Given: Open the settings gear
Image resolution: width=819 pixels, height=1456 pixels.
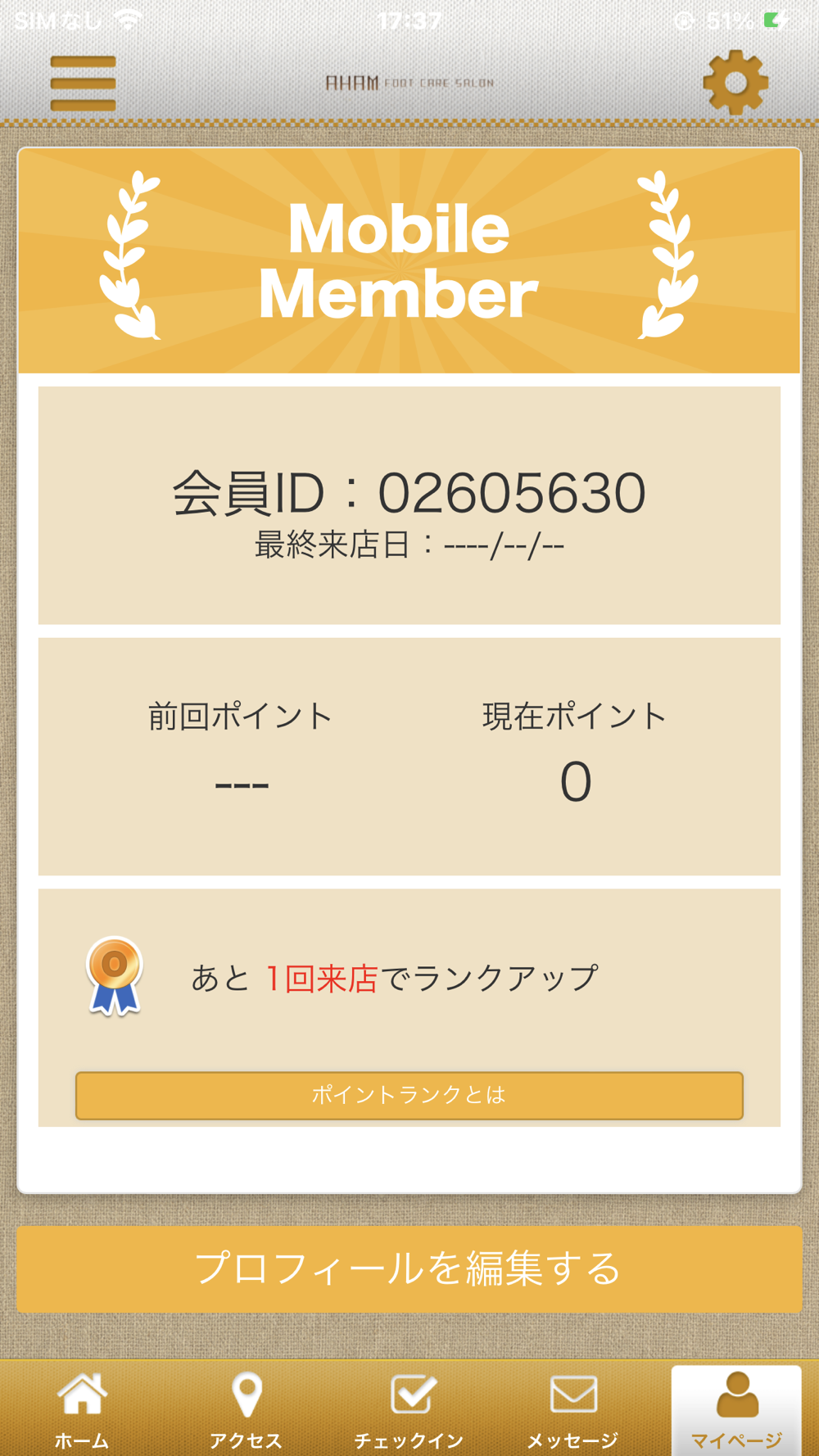Looking at the screenshot, I should (735, 83).
